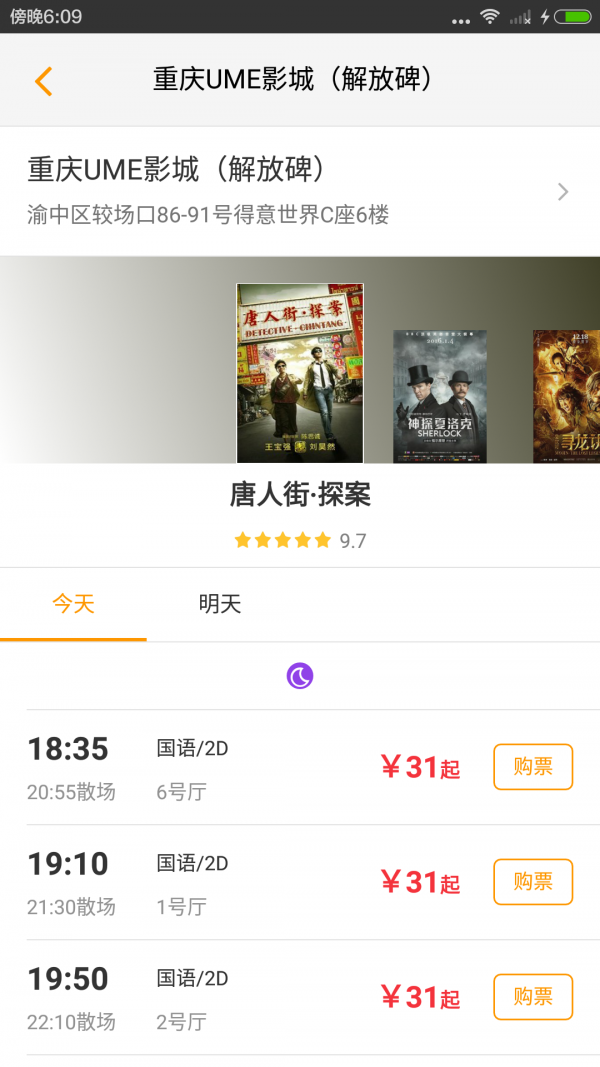Switch to the 明天 tab
The height and width of the screenshot is (1067, 600).
click(220, 605)
